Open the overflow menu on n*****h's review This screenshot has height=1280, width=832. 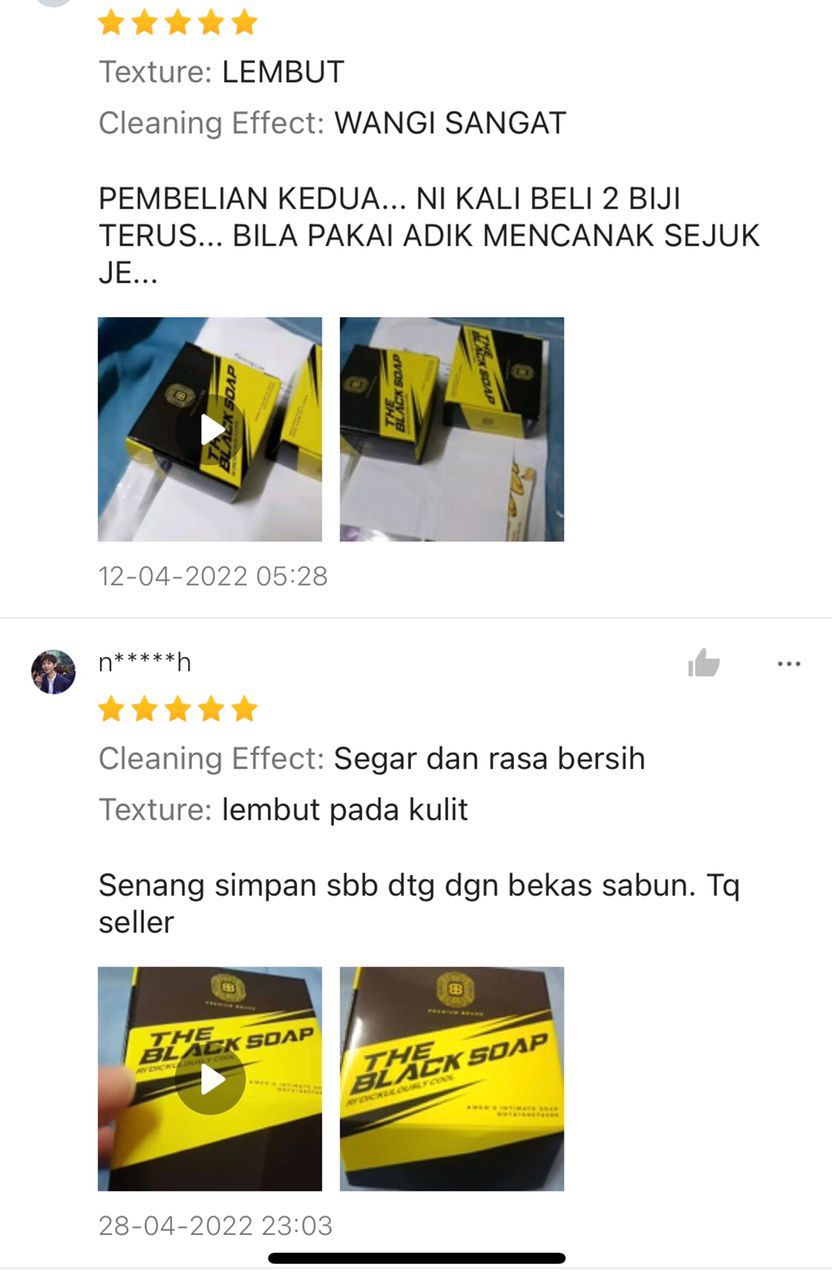[789, 664]
